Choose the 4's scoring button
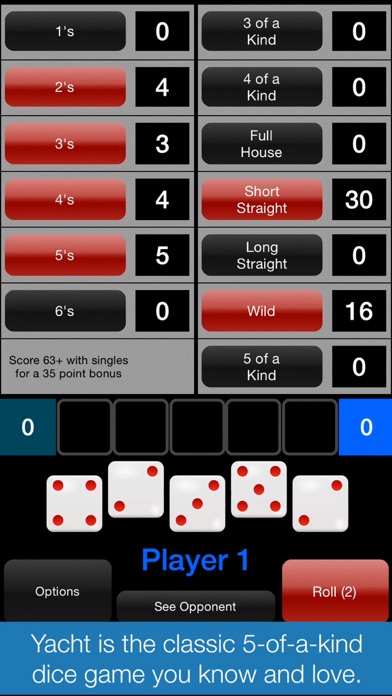 tap(65, 199)
